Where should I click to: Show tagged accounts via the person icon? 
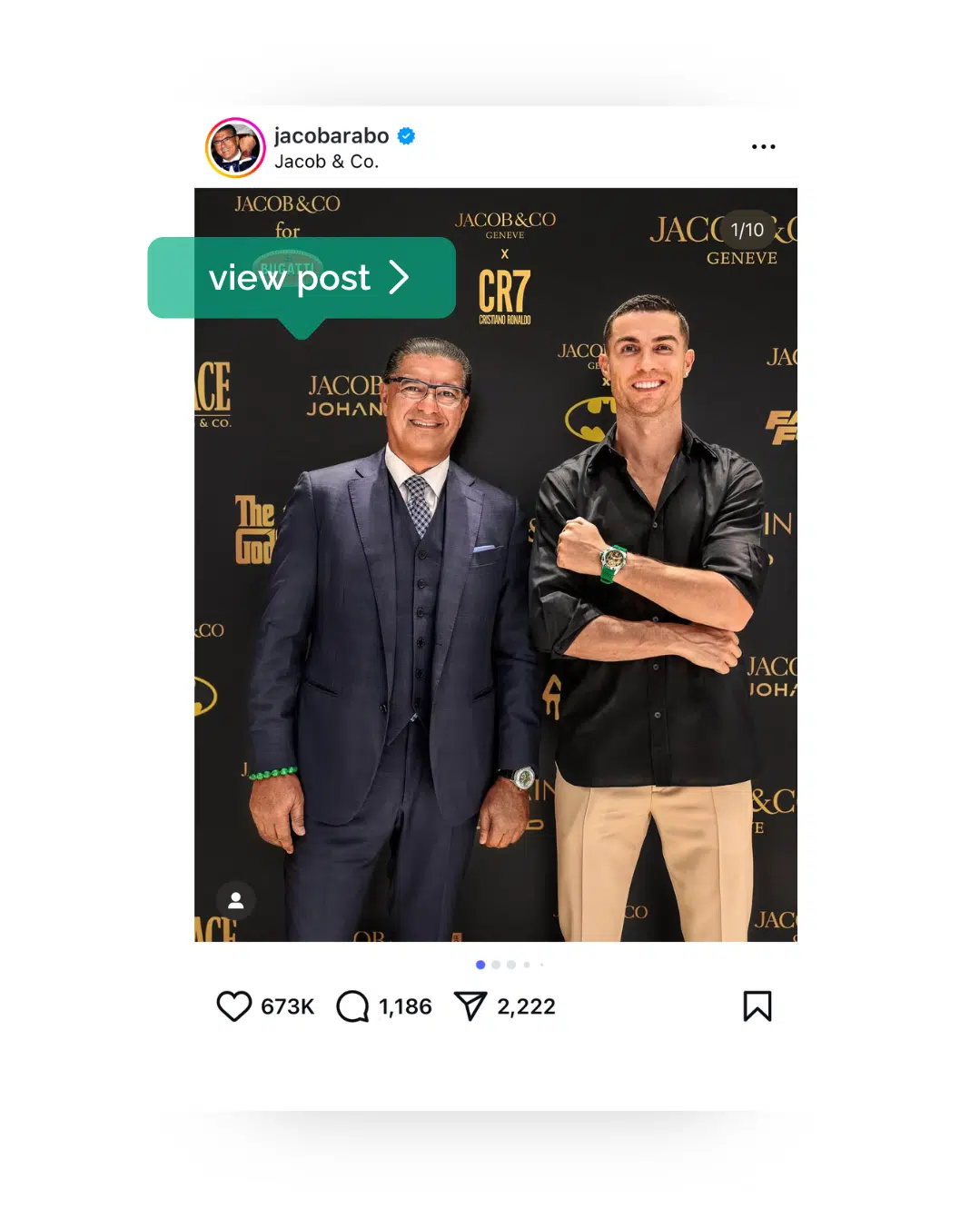(236, 900)
